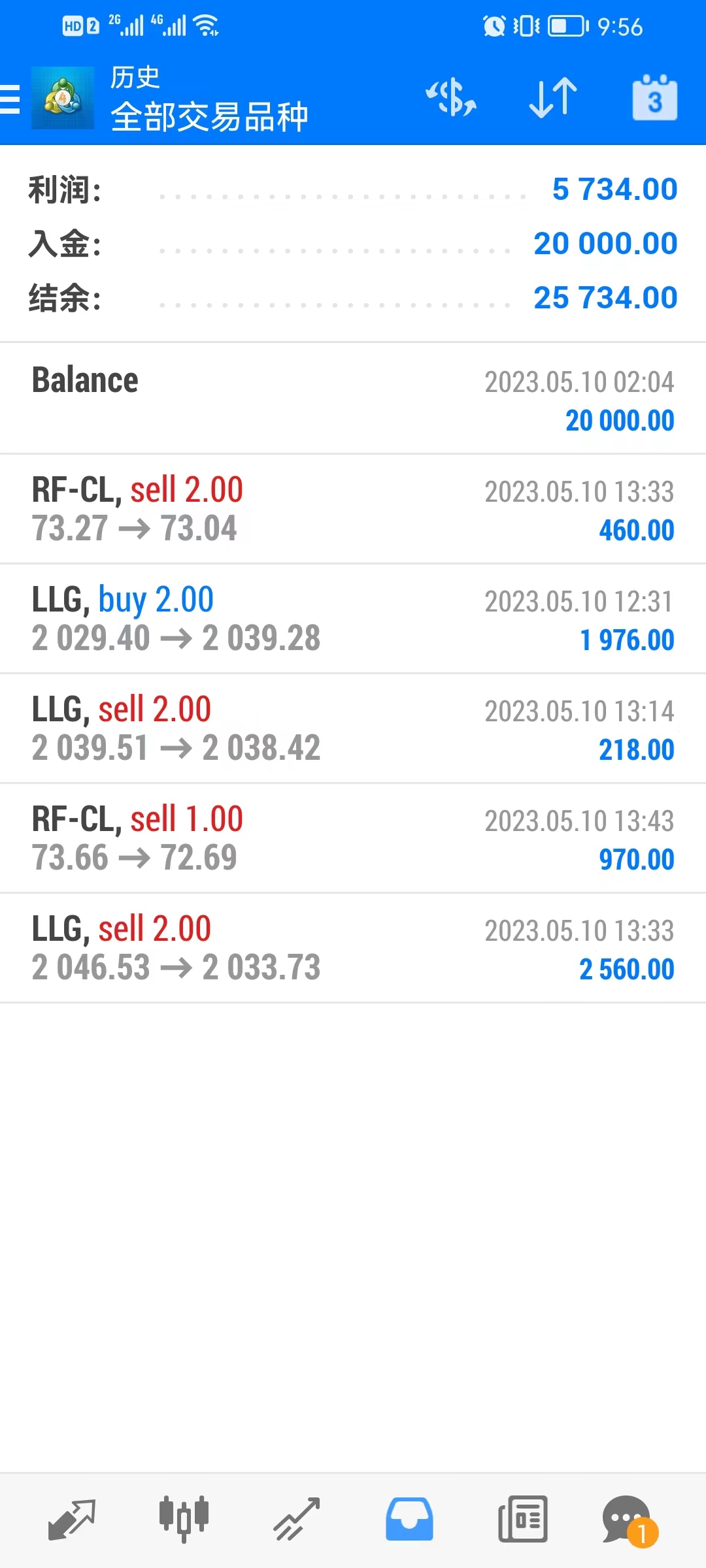
Task: Expand the LLG buy 2.00 trade
Action: pyautogui.click(x=353, y=619)
